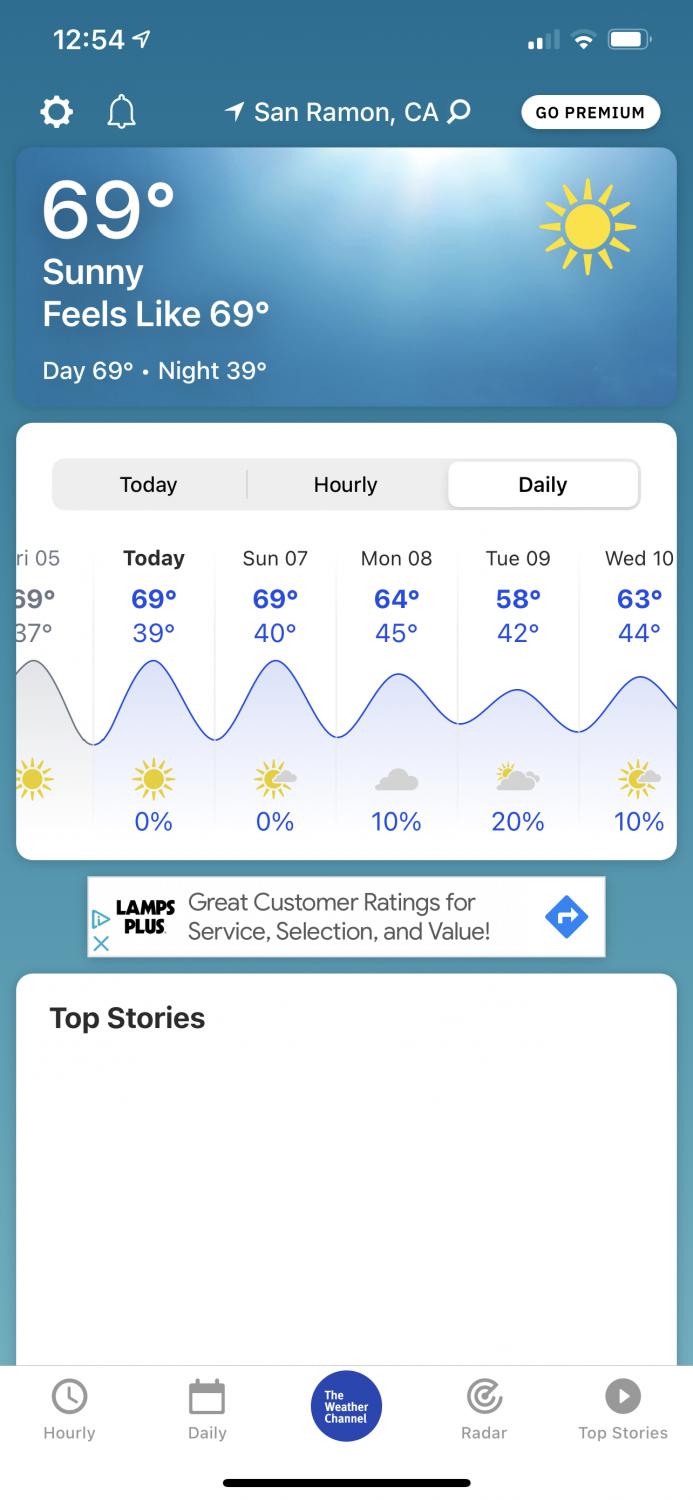Switch to Top Stories tab
Image resolution: width=693 pixels, height=1500 pixels.
click(623, 1410)
